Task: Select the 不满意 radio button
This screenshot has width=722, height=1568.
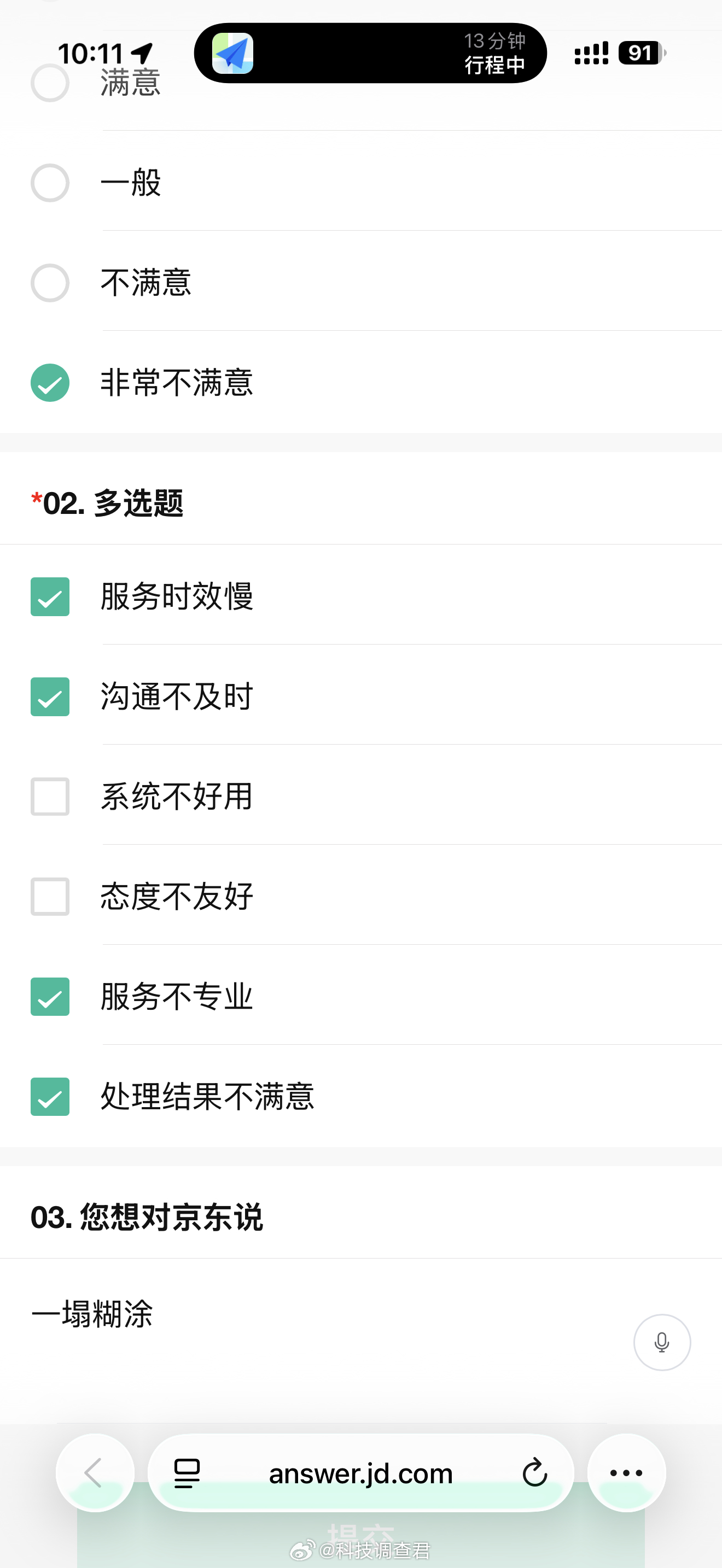Action: (50, 282)
